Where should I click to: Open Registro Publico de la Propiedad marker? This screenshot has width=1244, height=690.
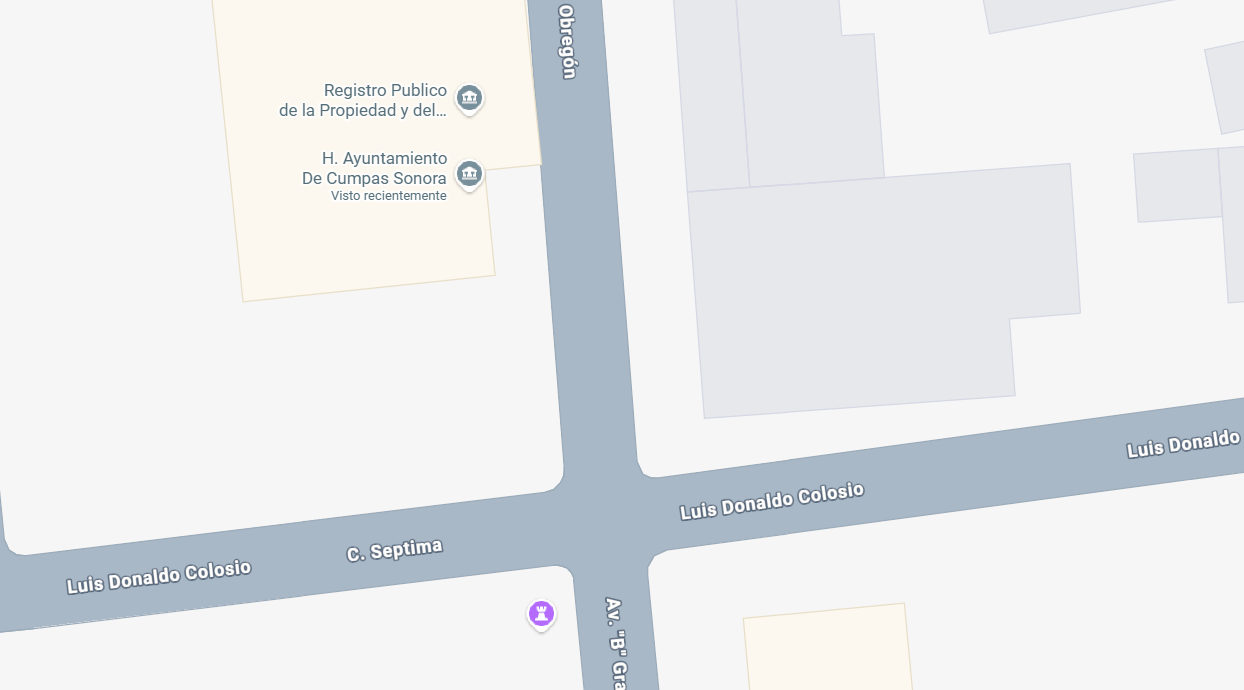[x=469, y=98]
